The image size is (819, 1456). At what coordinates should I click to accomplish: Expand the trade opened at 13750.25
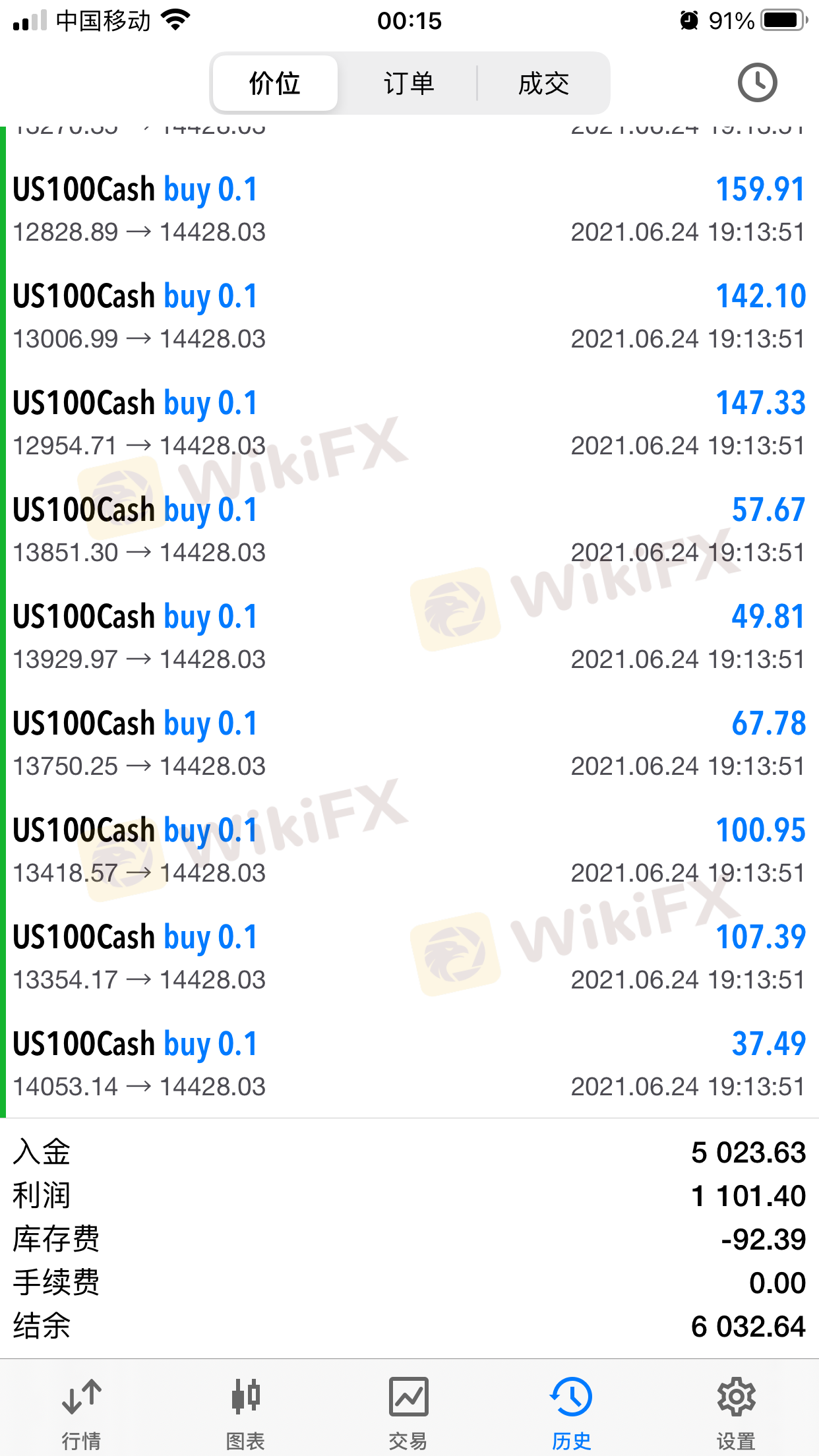[409, 744]
